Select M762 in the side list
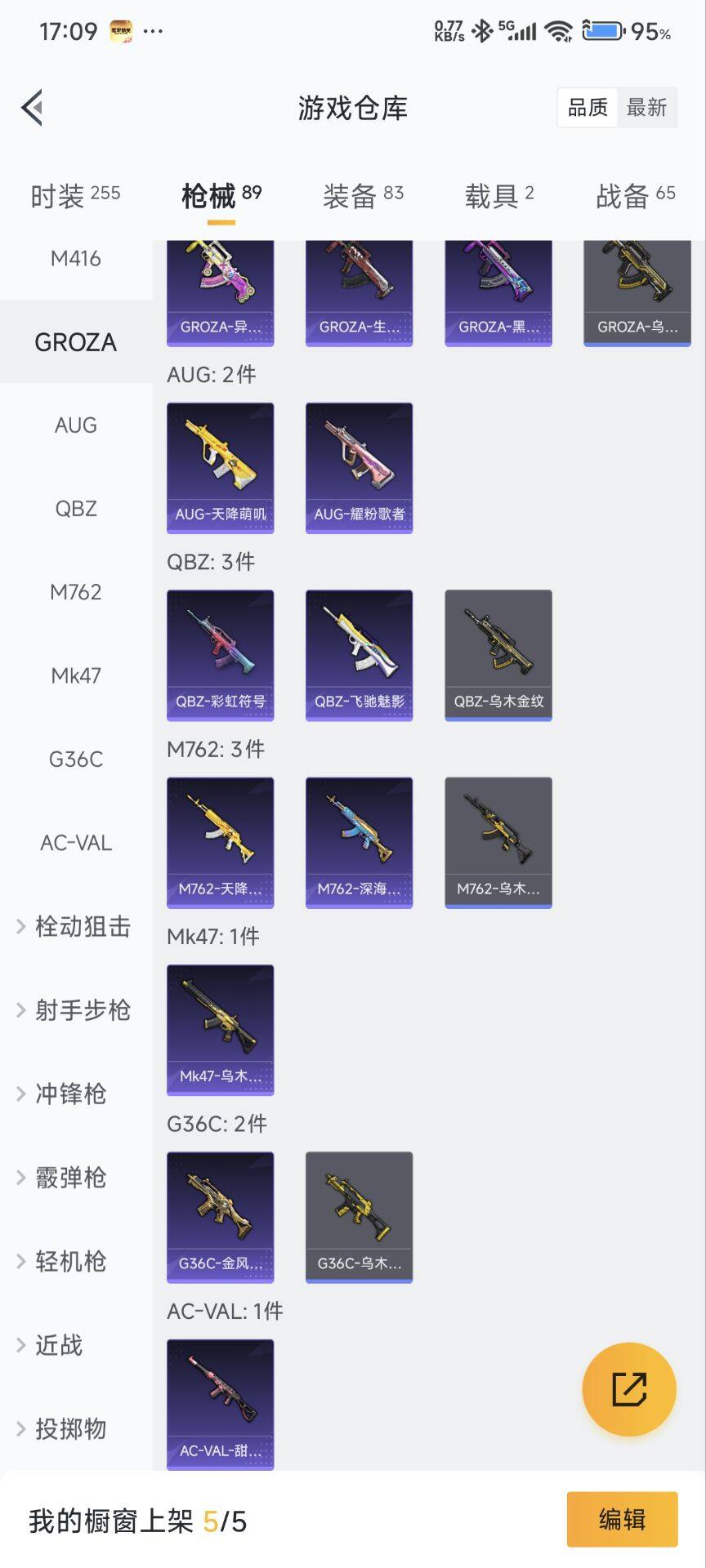Image resolution: width=706 pixels, height=1568 pixels. pos(76,592)
